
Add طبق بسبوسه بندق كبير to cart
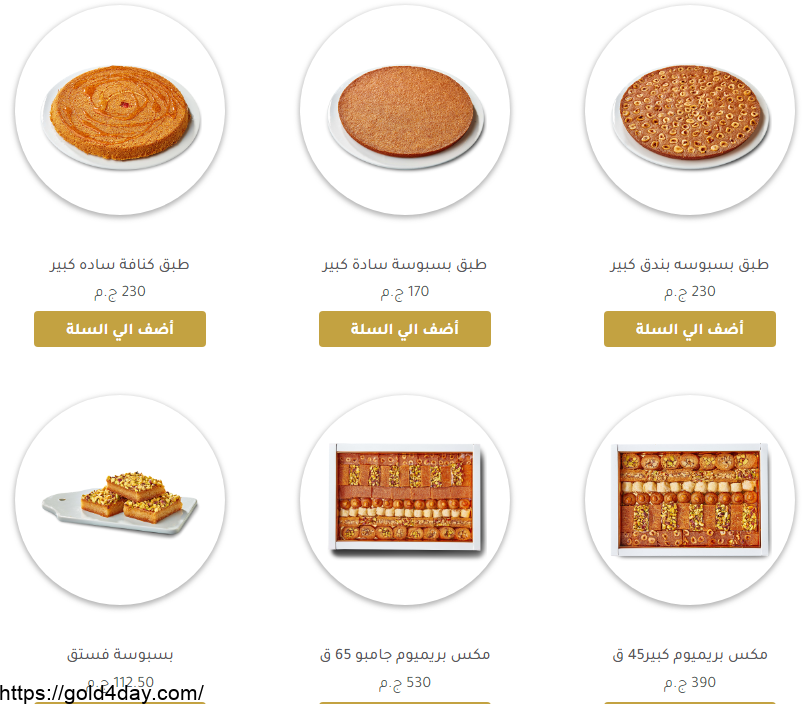pyautogui.click(x=690, y=329)
